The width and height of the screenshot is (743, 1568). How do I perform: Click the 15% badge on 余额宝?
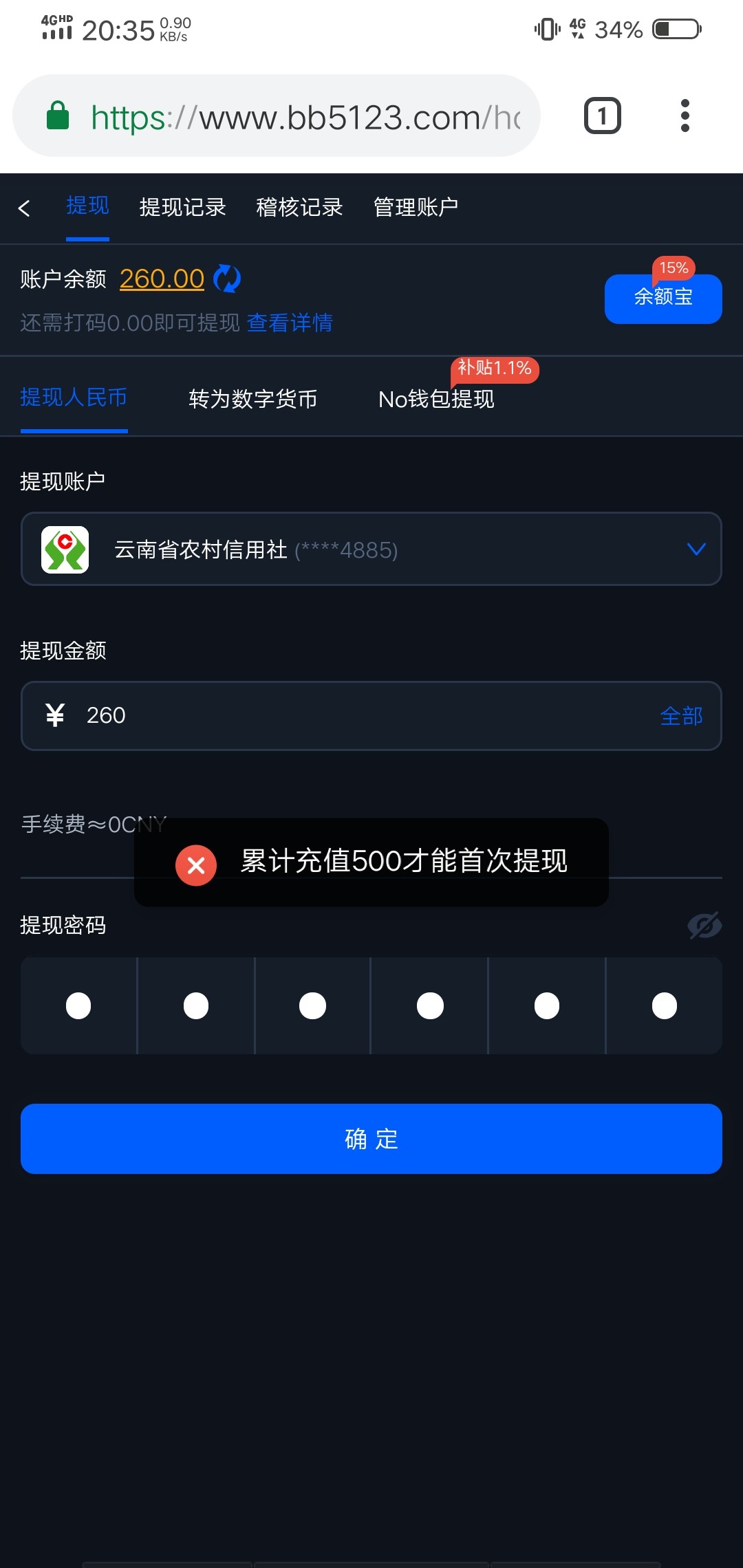pyautogui.click(x=674, y=268)
